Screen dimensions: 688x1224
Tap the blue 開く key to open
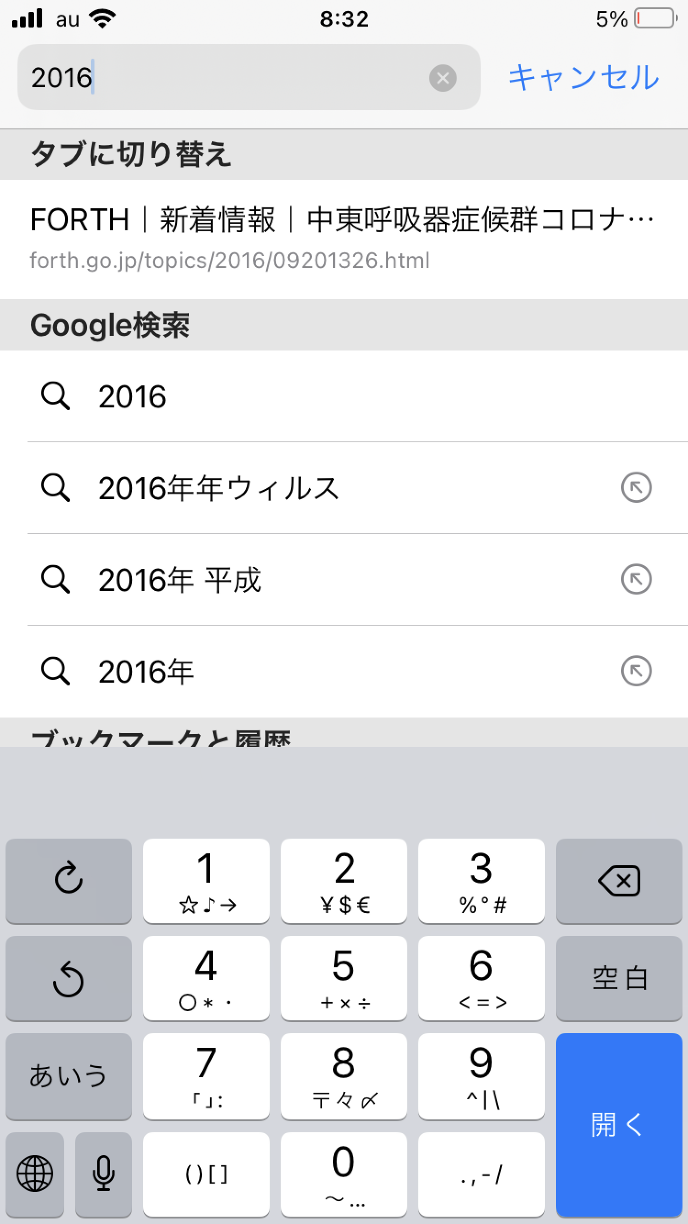point(618,1125)
